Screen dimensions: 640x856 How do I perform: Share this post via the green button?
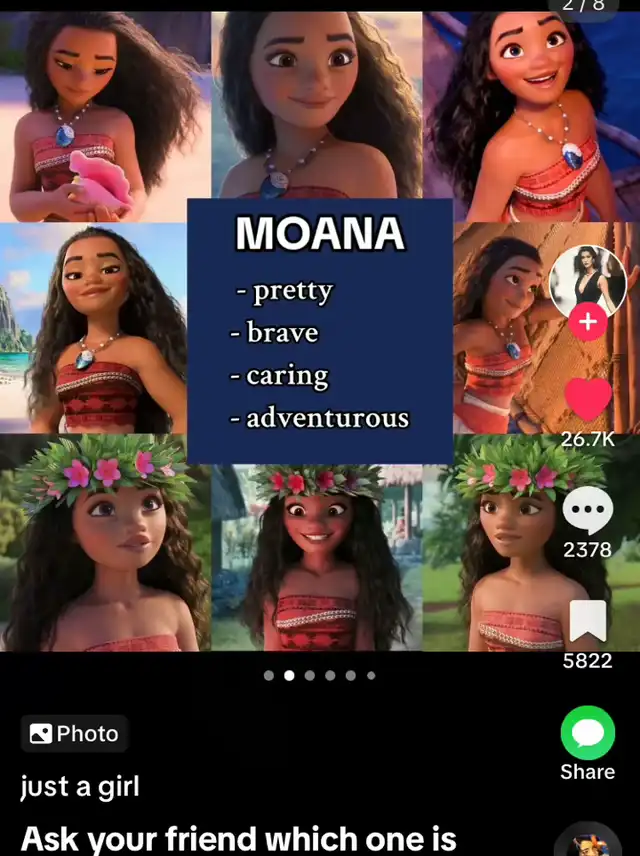tap(588, 733)
